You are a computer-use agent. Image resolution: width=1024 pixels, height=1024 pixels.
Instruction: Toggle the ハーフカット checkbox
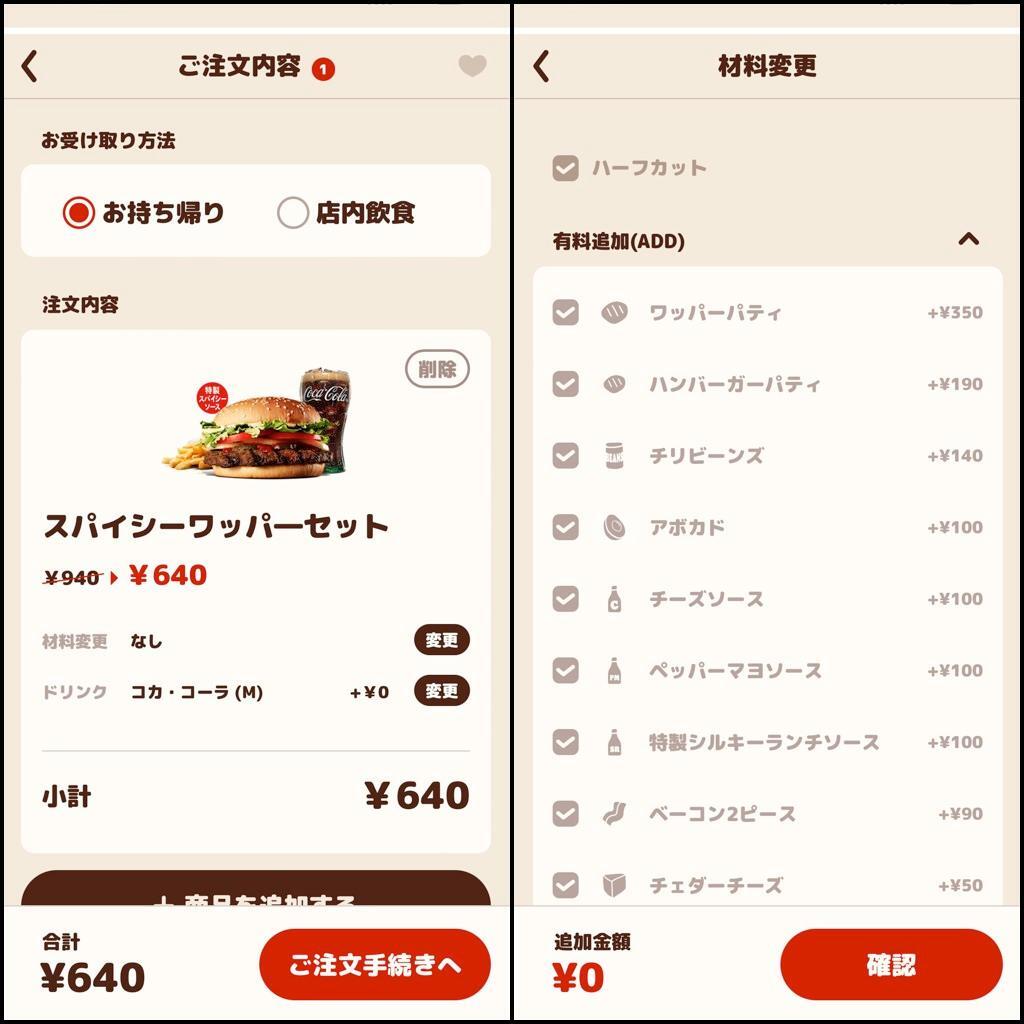(566, 168)
